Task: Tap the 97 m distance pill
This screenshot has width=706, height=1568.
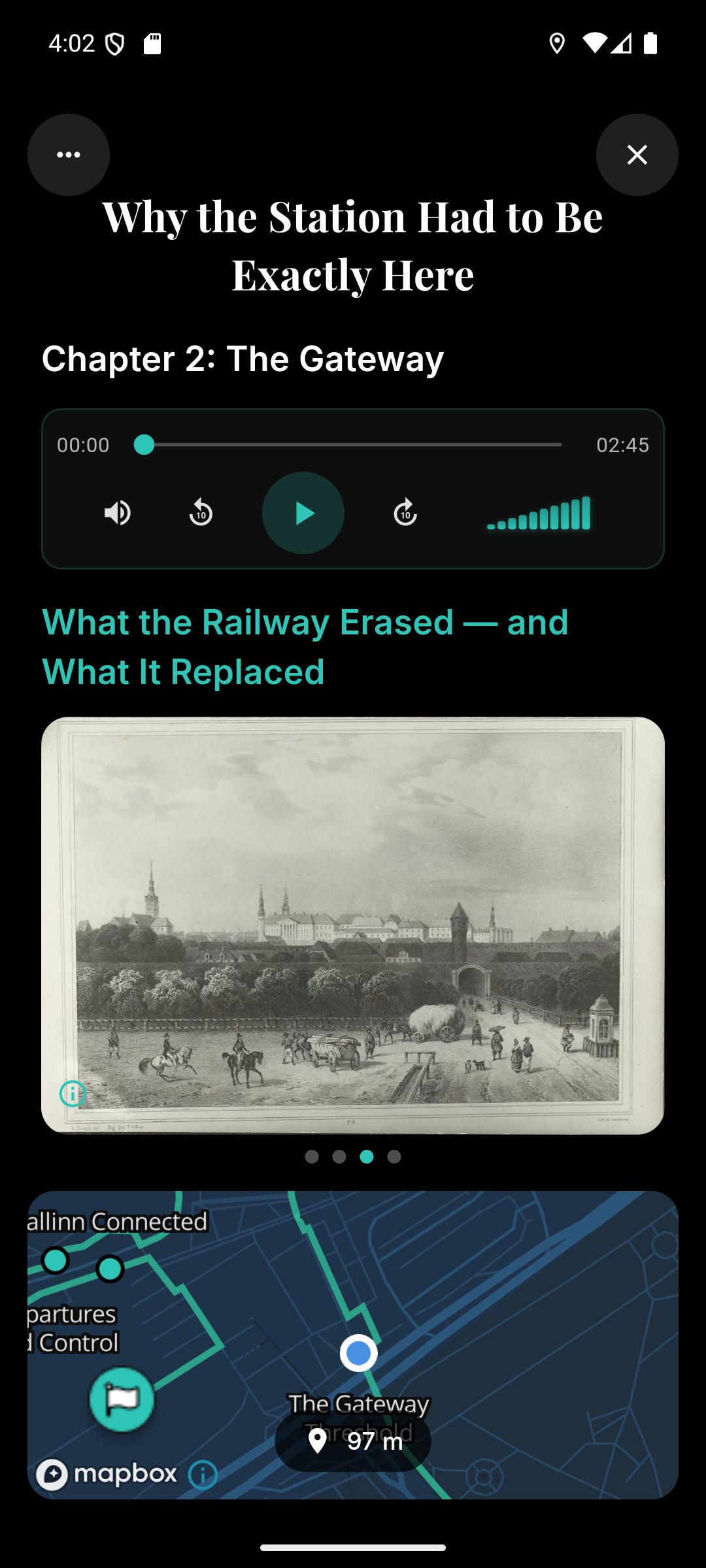Action: (353, 1441)
